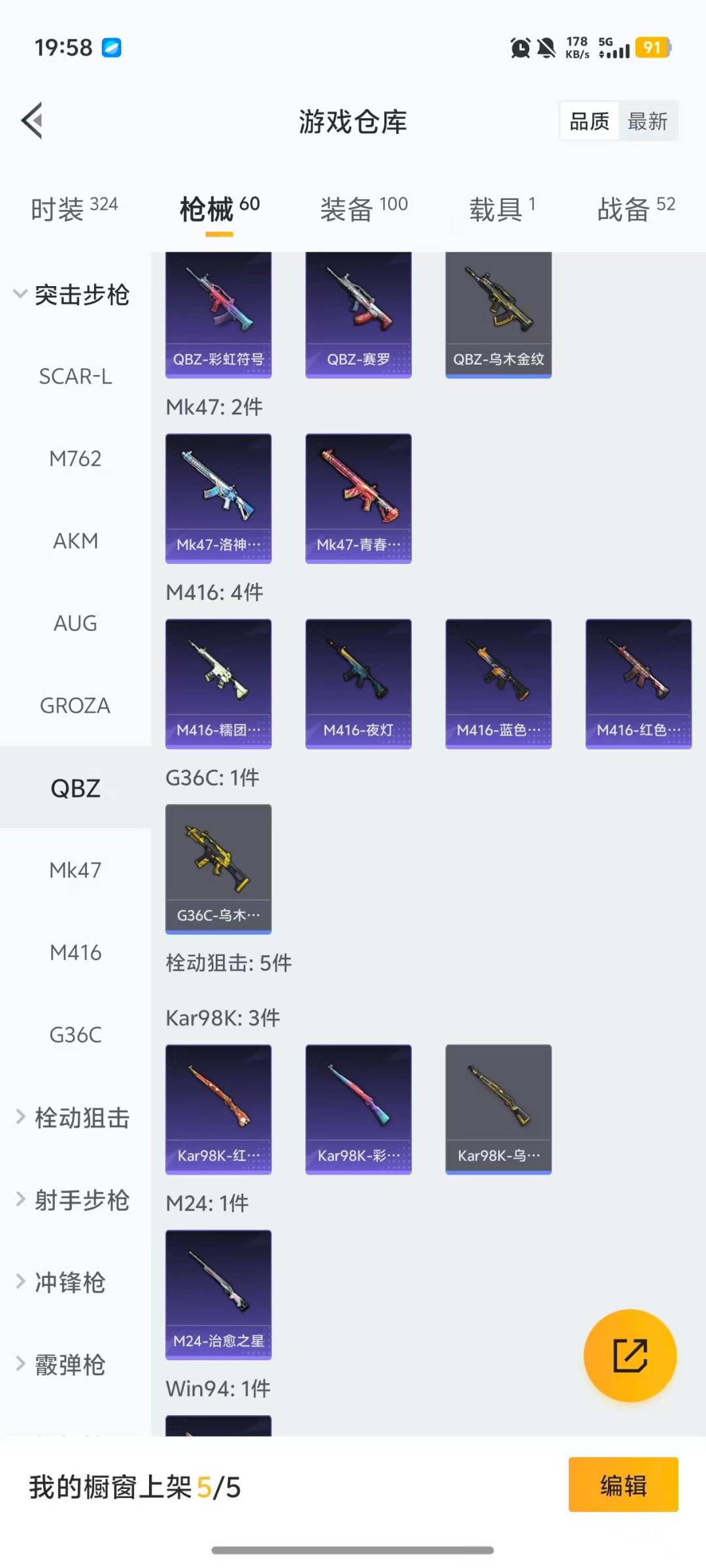706x1568 pixels.
Task: Tap the back arrow to exit warehouse
Action: (x=31, y=121)
